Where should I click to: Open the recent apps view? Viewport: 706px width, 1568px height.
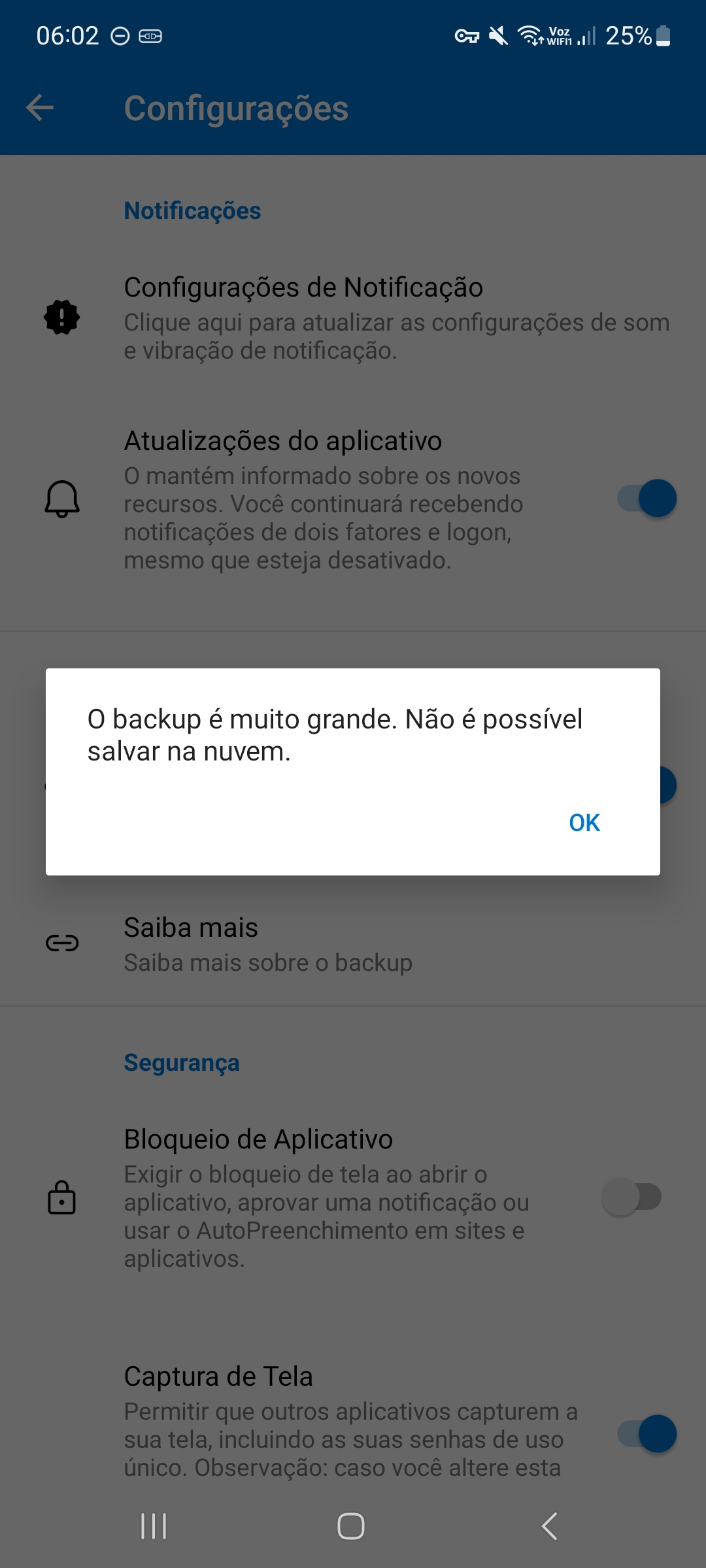(154, 1526)
